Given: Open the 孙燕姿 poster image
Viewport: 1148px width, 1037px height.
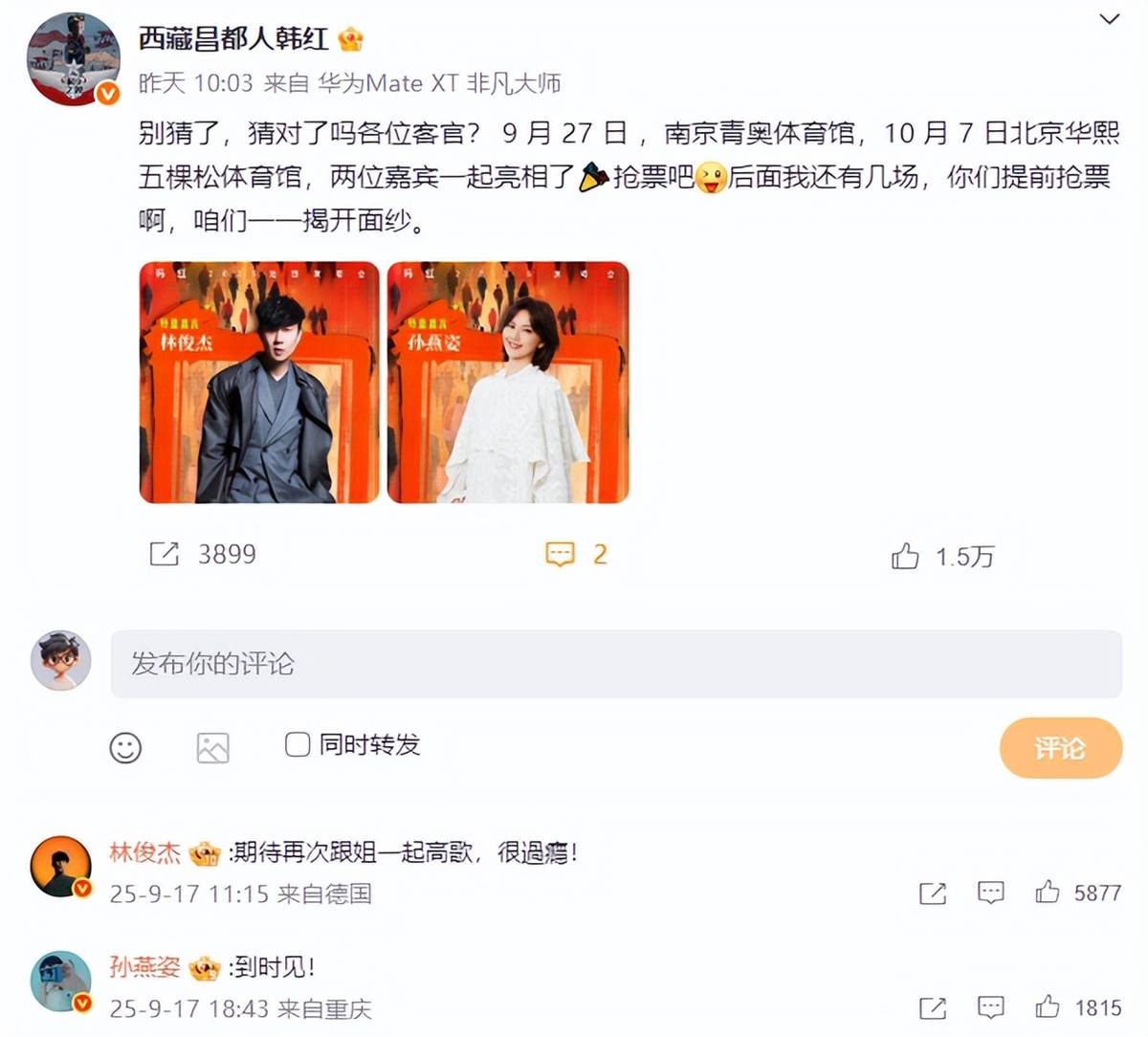Looking at the screenshot, I should 508,383.
